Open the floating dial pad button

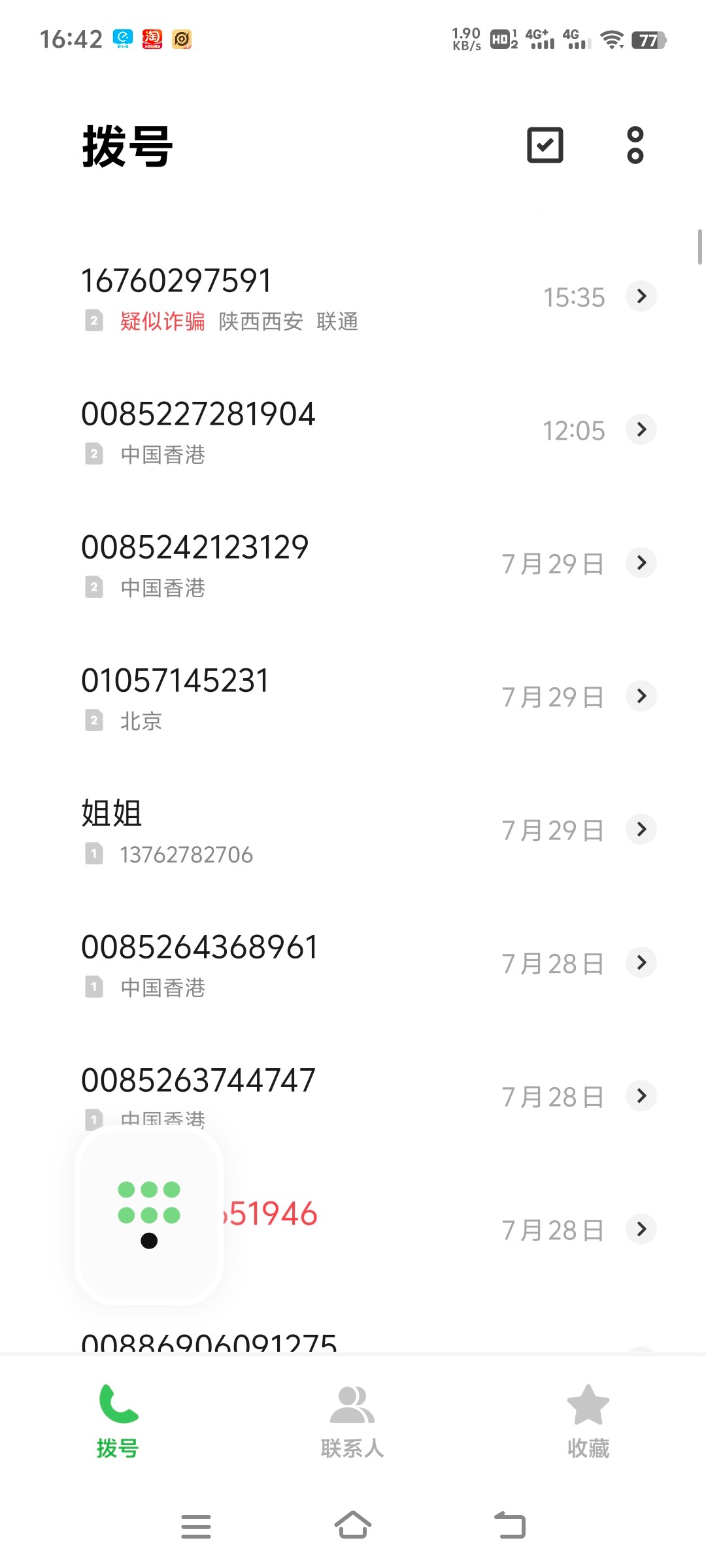point(149,1215)
